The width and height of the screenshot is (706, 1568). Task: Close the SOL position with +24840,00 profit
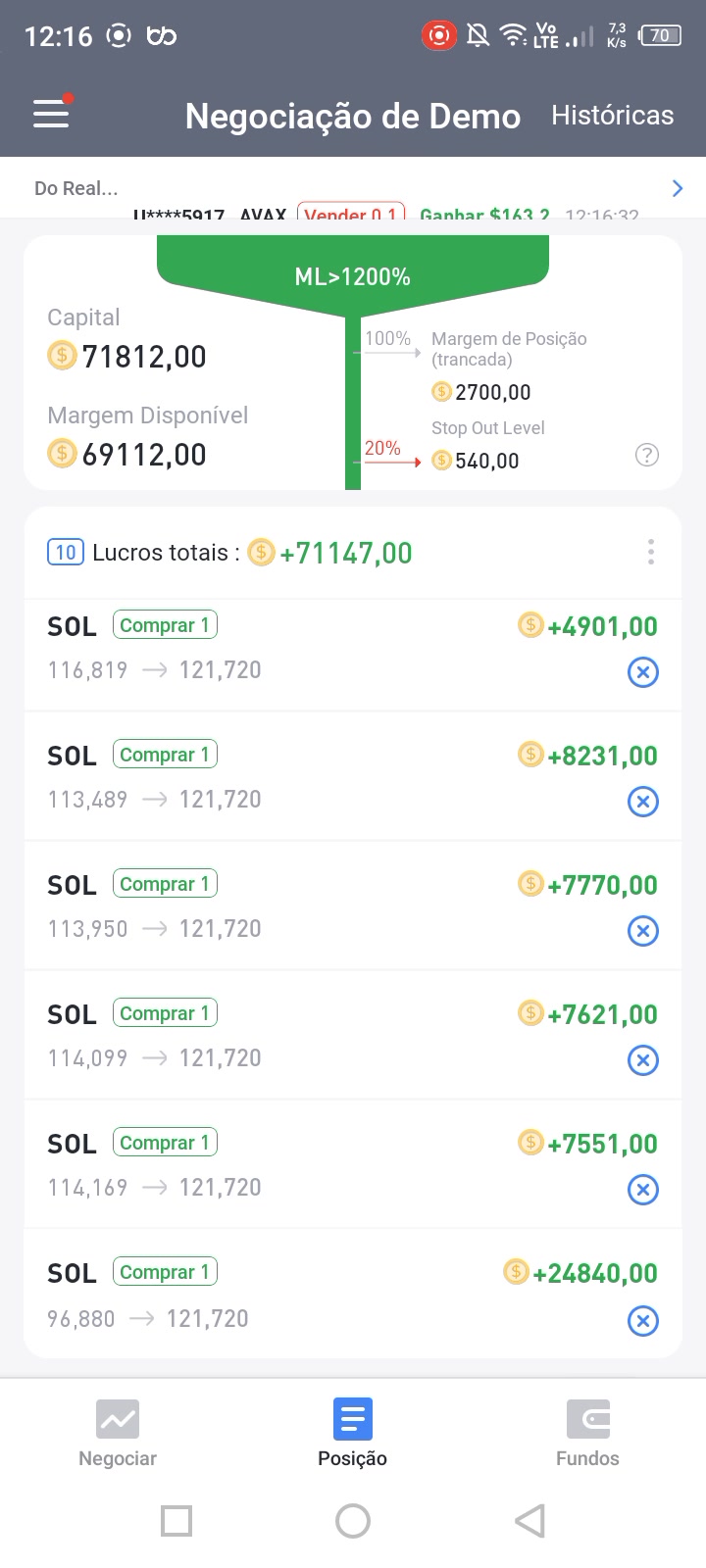point(643,1321)
